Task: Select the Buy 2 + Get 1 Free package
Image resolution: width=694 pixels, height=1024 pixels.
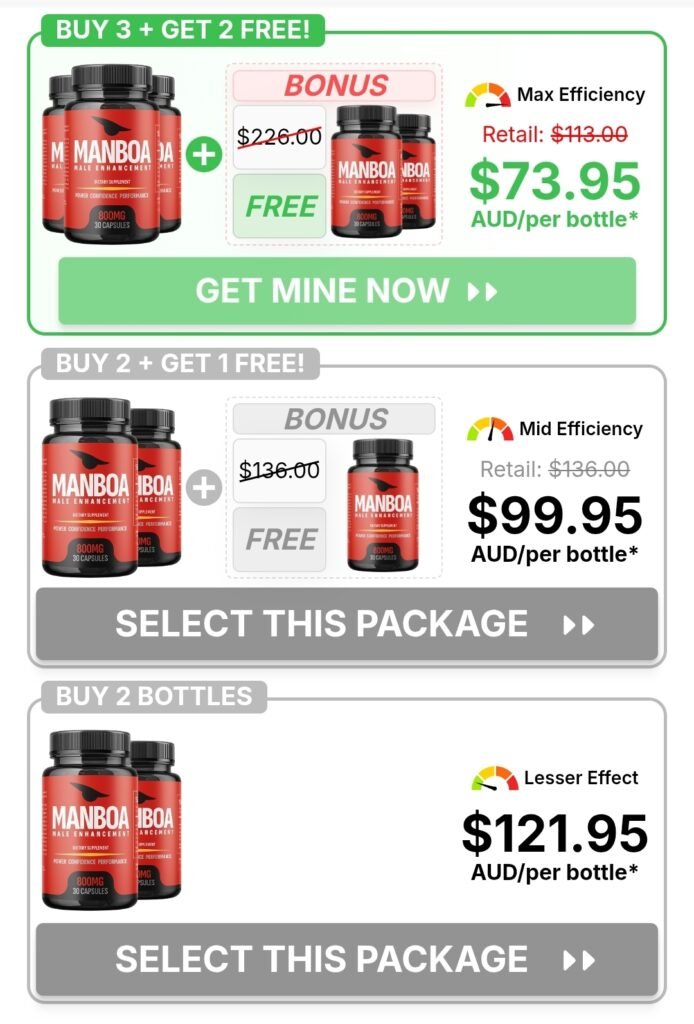Action: coord(346,624)
